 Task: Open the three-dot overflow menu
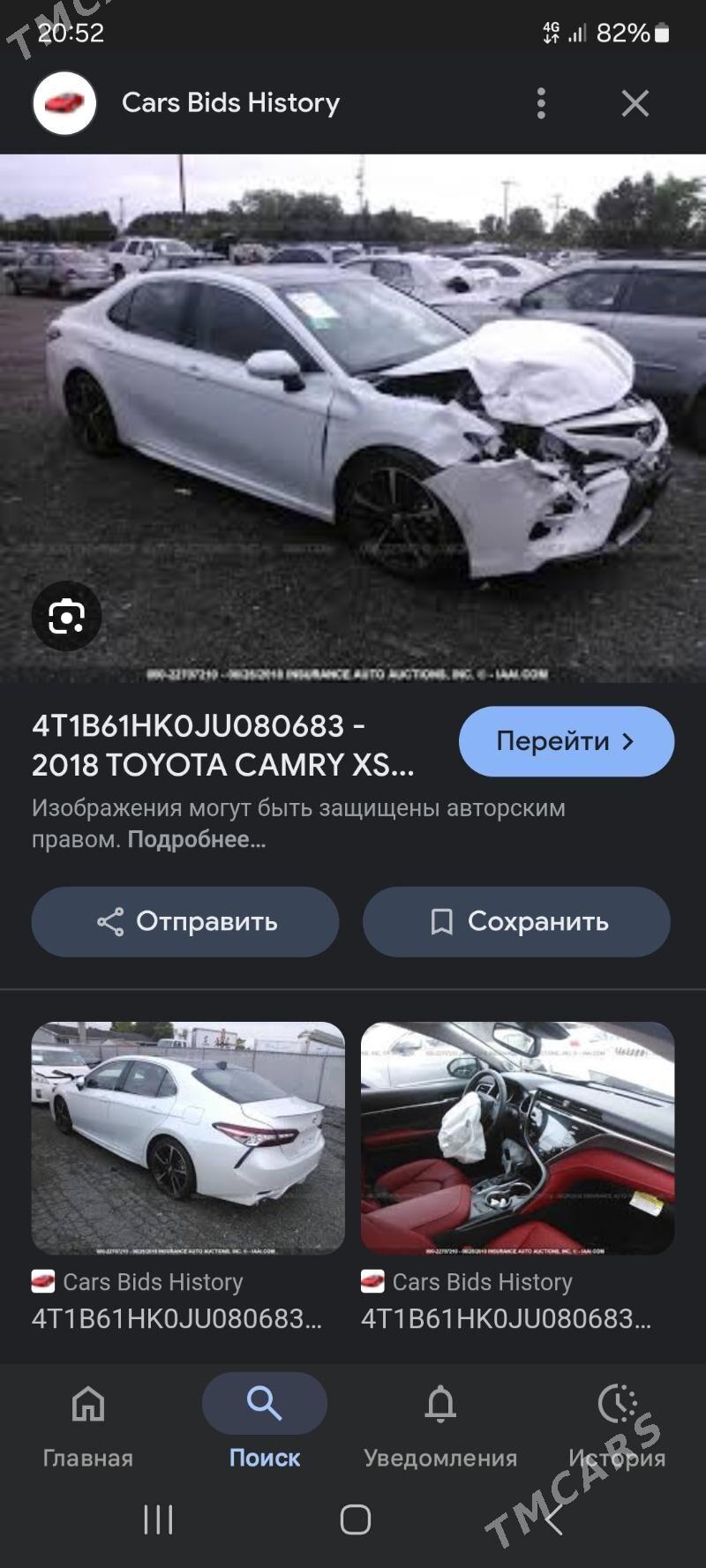[541, 102]
